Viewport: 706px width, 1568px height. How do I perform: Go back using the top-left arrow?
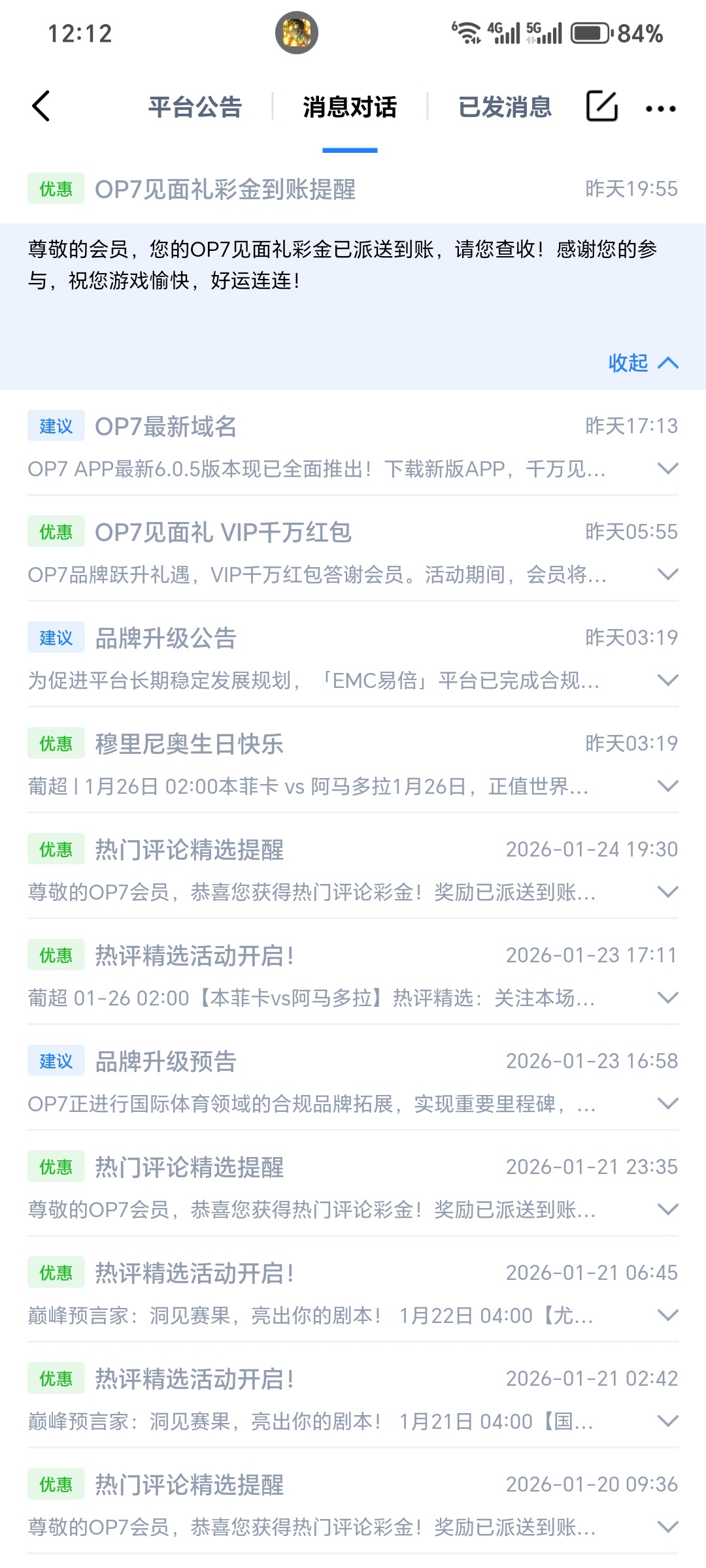click(x=41, y=106)
